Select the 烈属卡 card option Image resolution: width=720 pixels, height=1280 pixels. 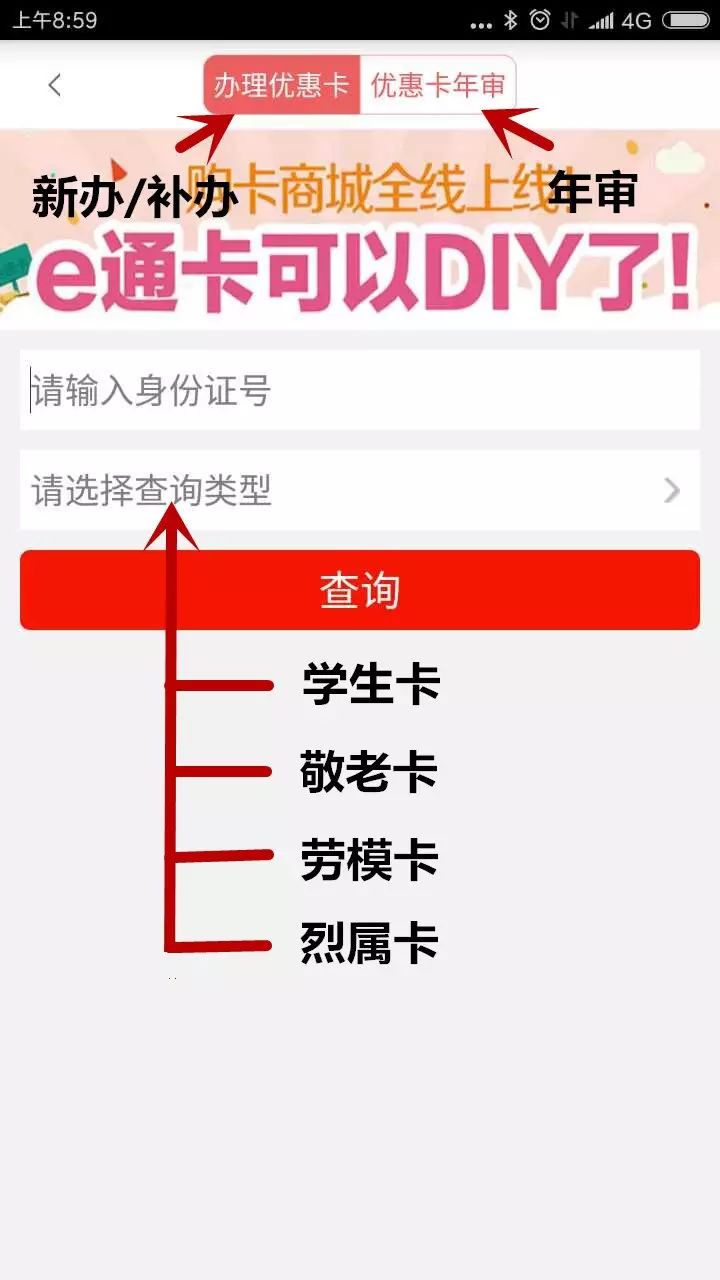(x=370, y=940)
